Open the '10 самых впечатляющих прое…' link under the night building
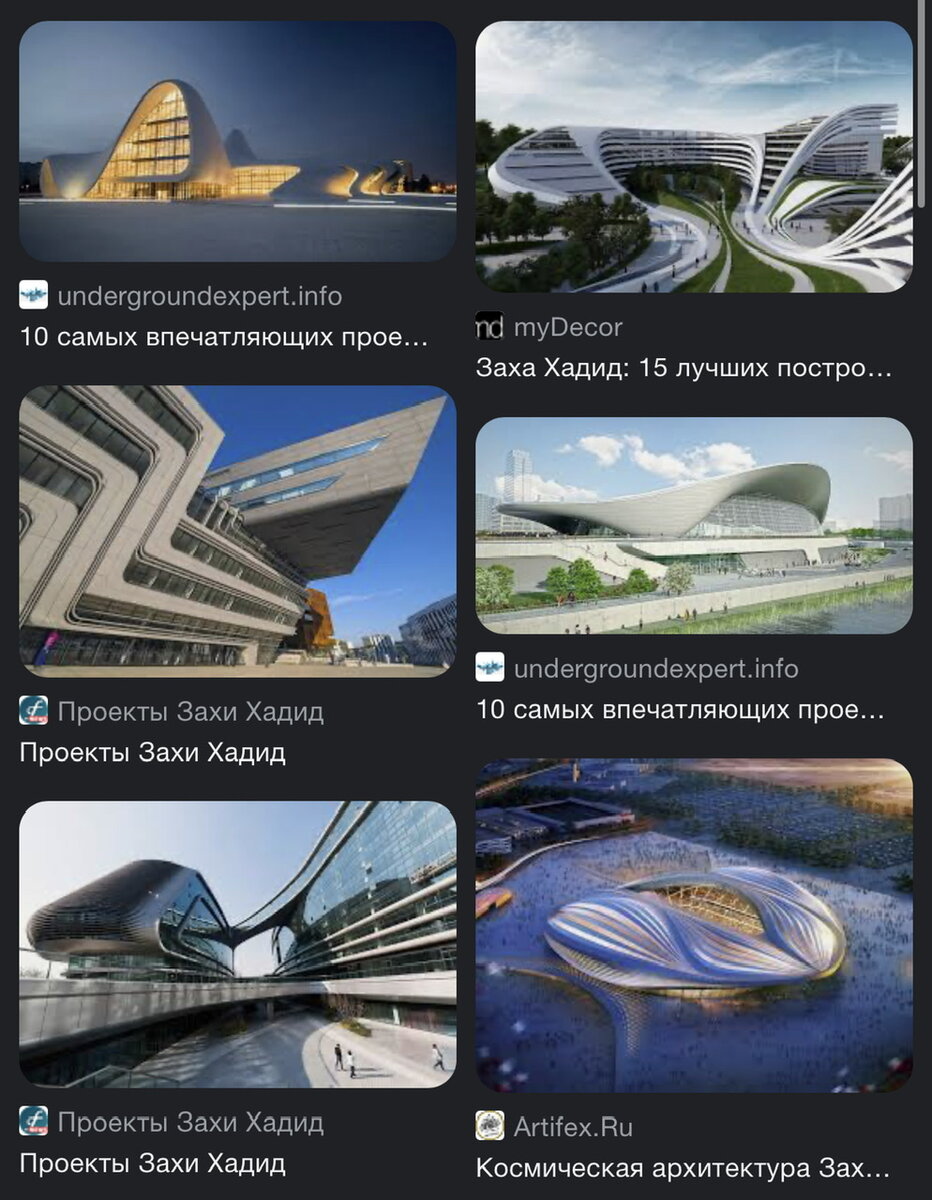 [224, 337]
